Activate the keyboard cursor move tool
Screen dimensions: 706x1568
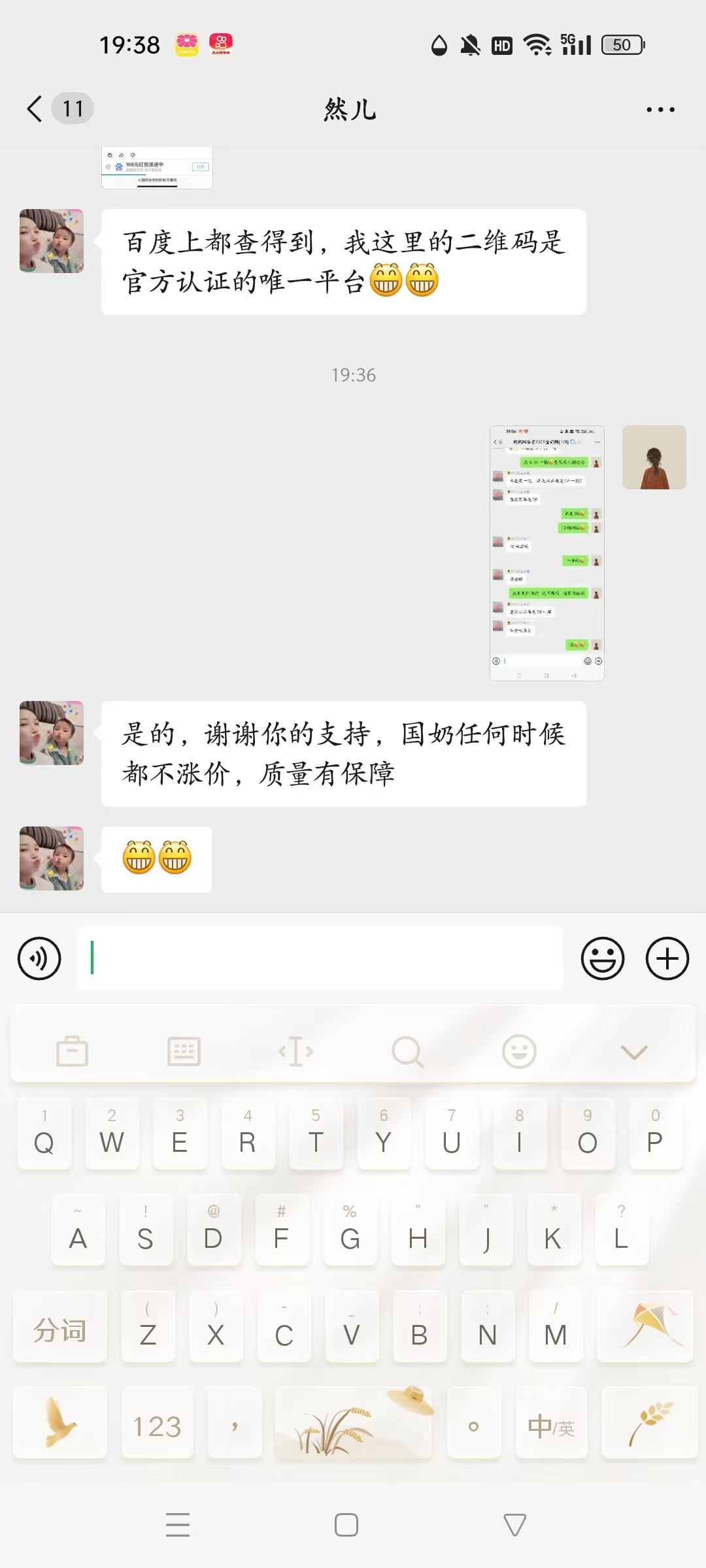(296, 1052)
